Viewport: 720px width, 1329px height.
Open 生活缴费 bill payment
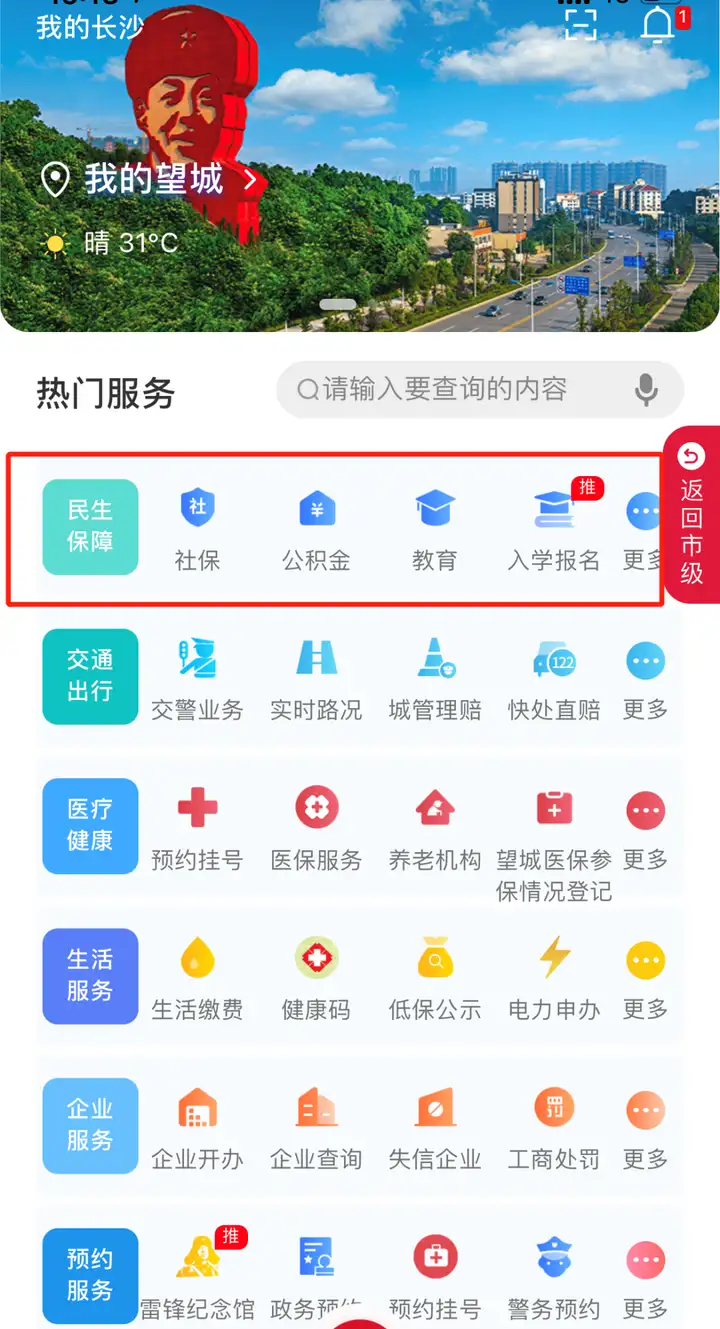click(197, 979)
